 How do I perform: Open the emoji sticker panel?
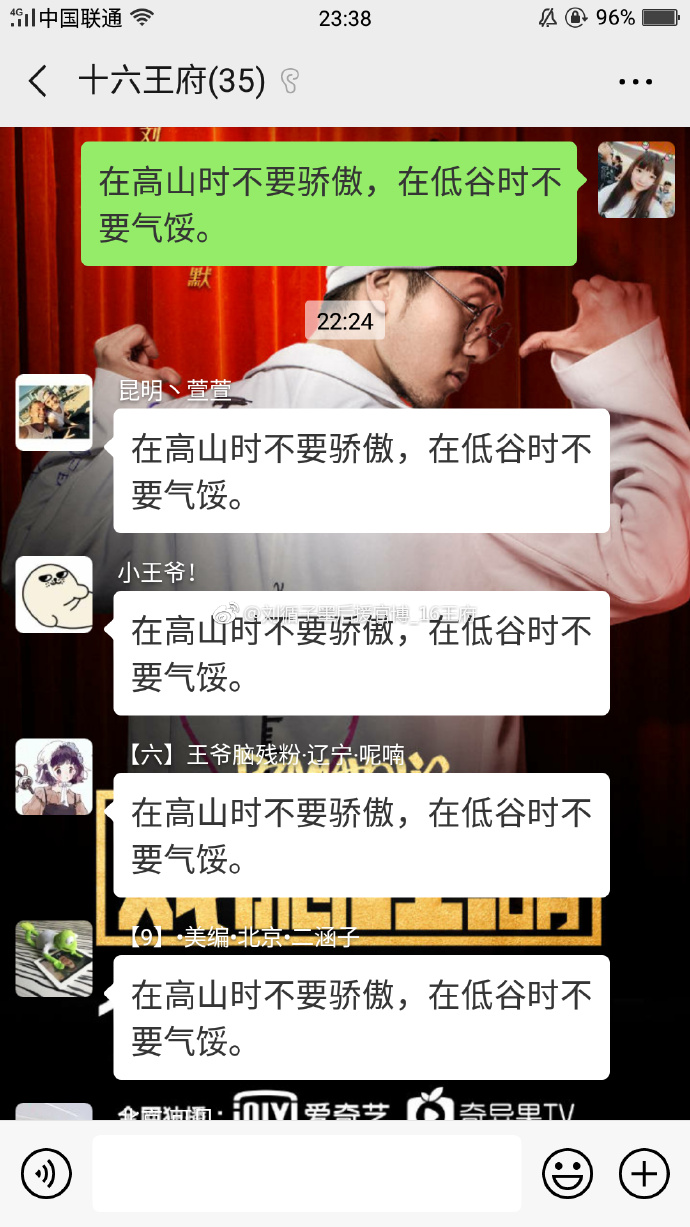(567, 1173)
